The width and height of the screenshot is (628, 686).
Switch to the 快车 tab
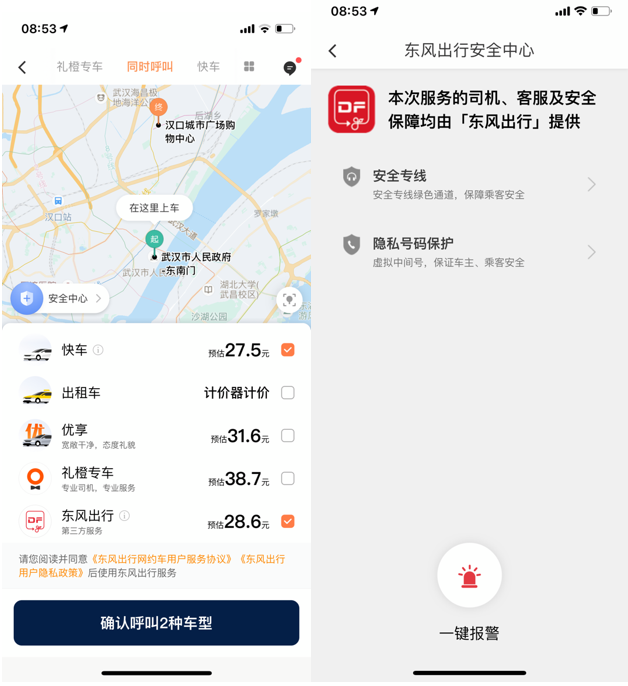click(208, 67)
